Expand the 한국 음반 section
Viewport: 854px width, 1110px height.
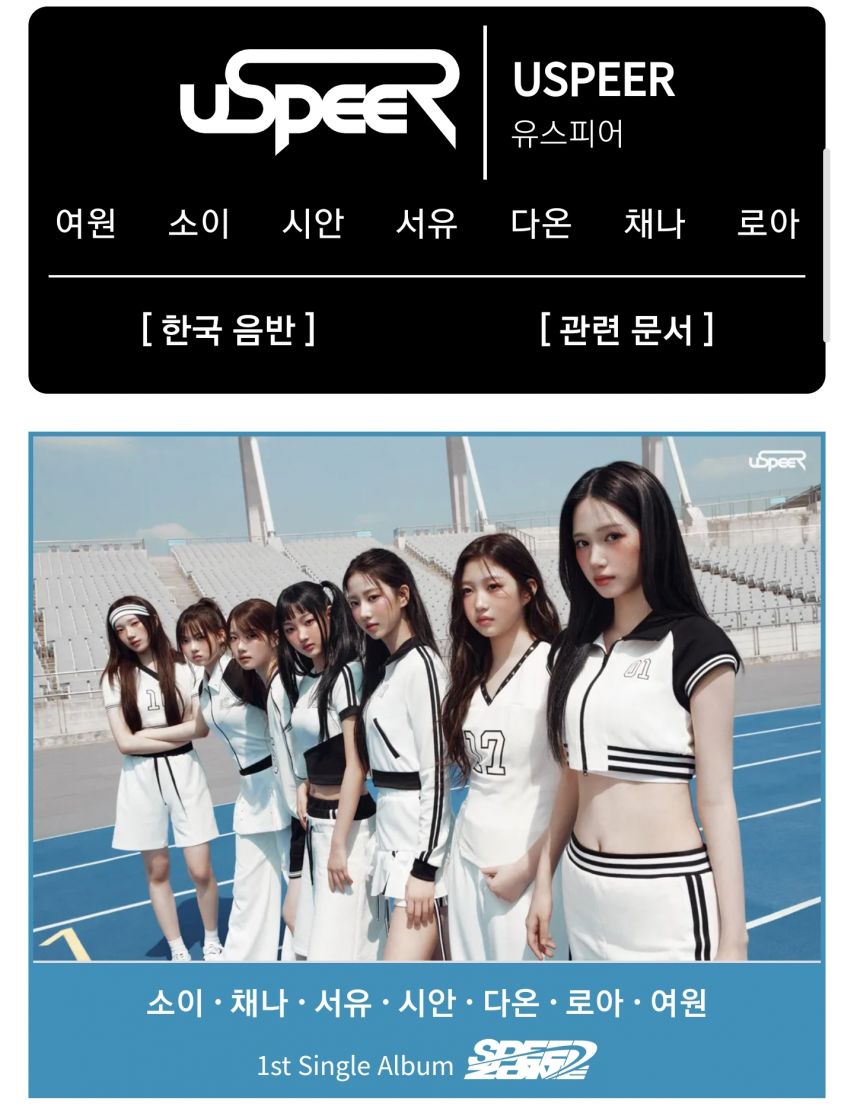pyautogui.click(x=228, y=329)
